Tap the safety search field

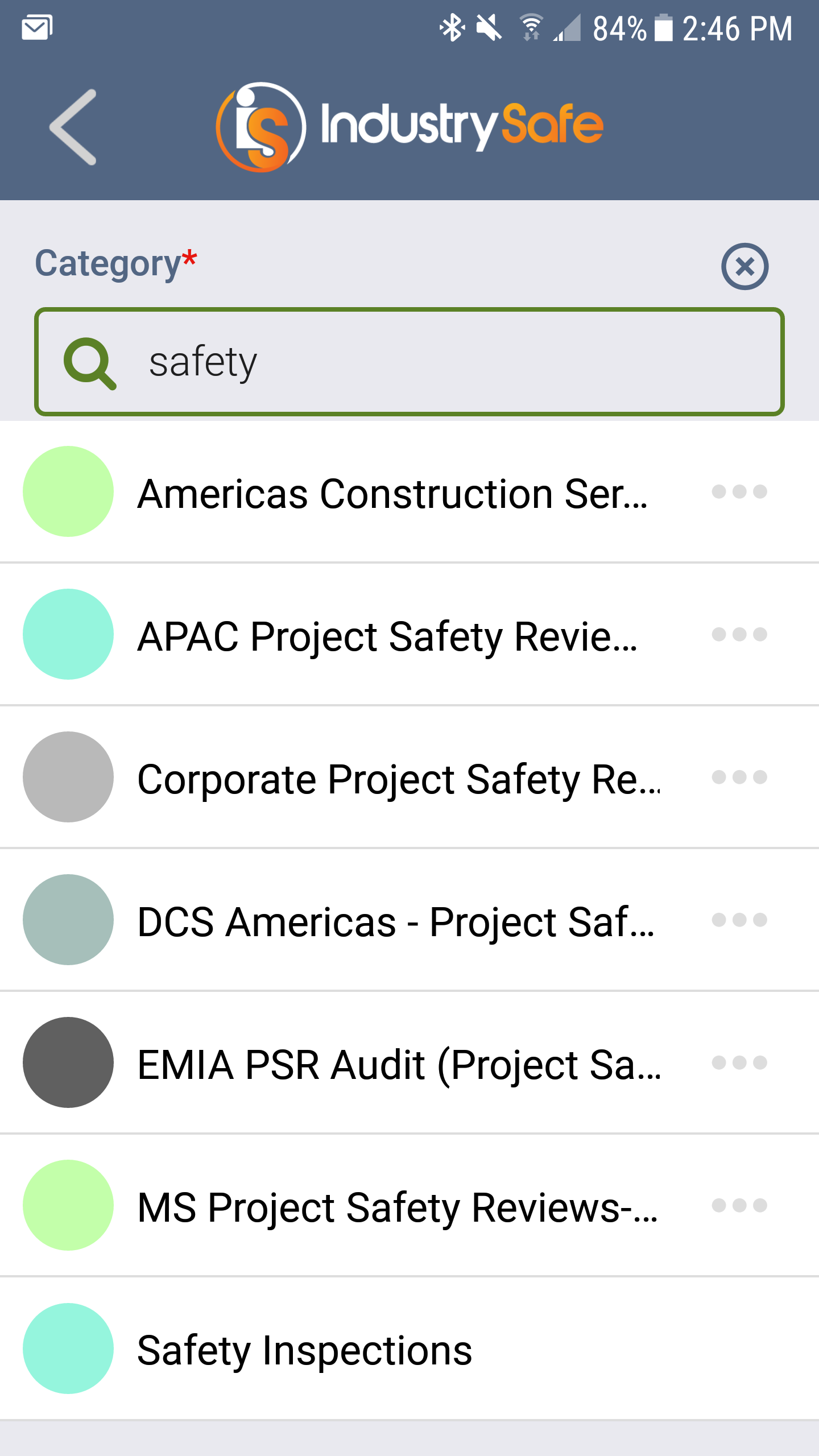coord(409,362)
